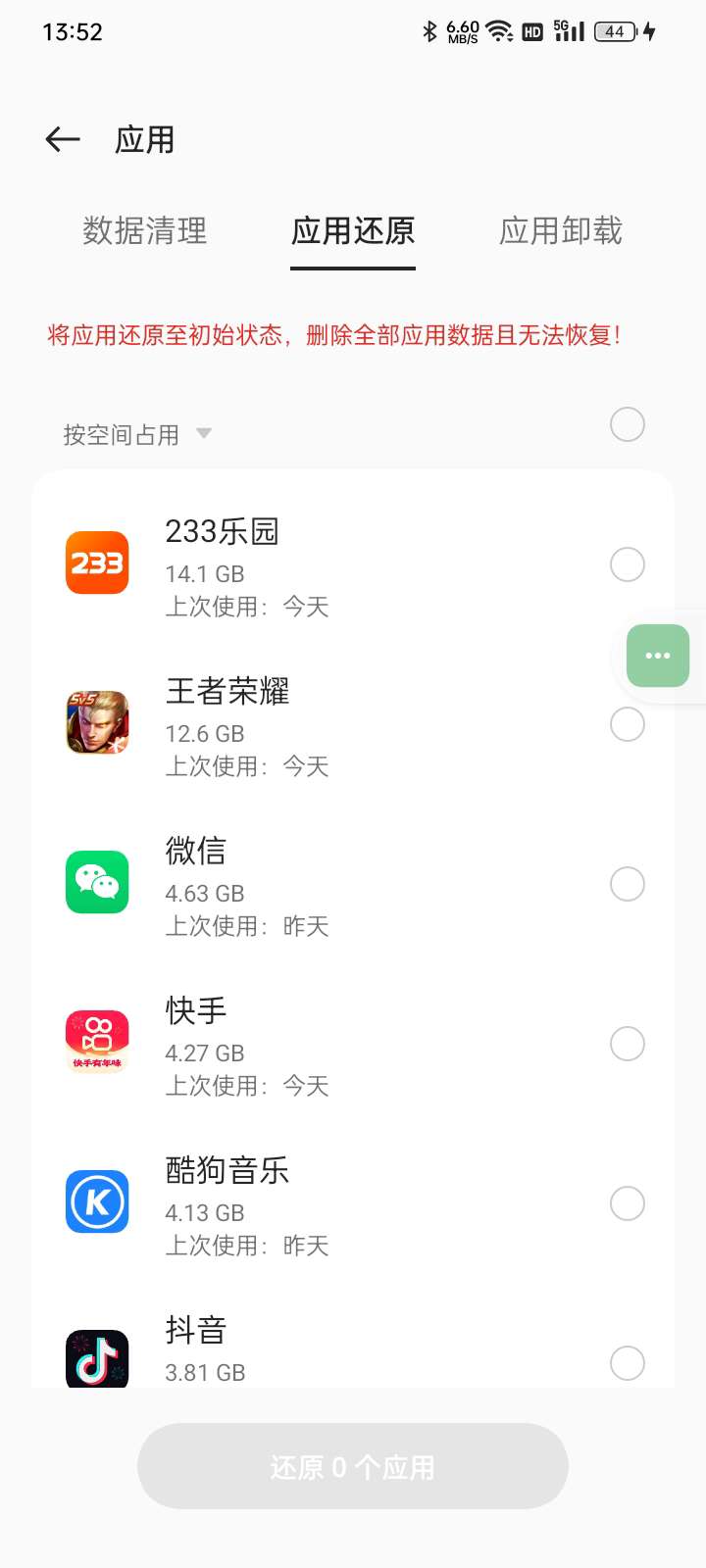
Task: Select 233乐园 for restore
Action: (x=628, y=564)
